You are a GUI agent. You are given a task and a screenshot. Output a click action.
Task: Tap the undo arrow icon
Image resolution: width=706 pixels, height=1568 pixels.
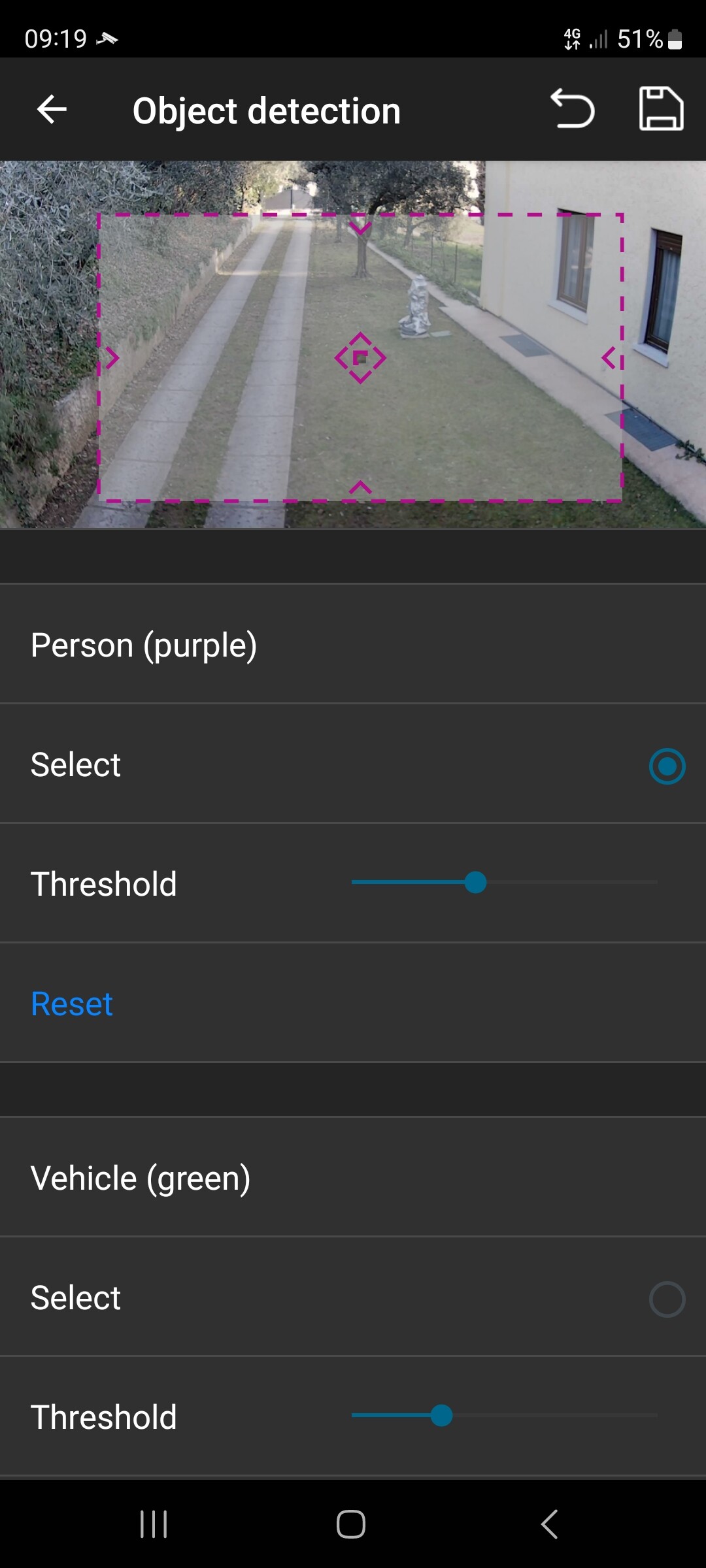tap(573, 108)
